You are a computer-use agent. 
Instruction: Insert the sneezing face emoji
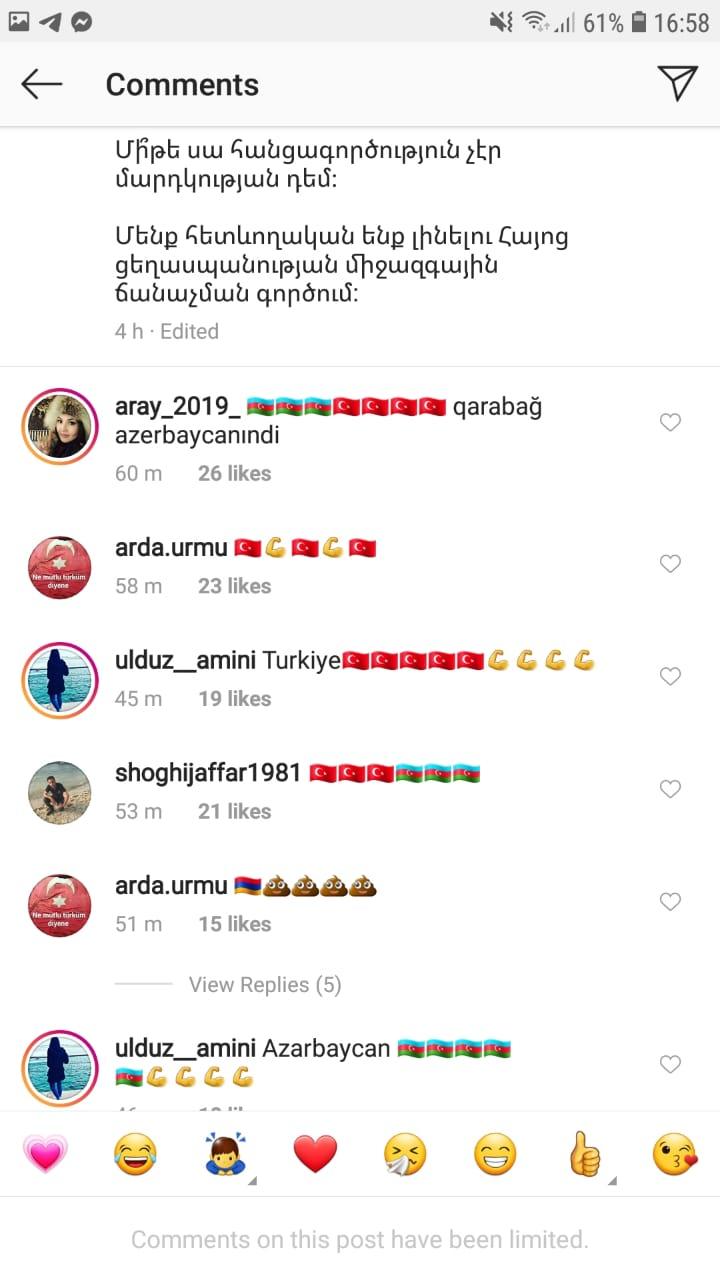pos(405,1155)
